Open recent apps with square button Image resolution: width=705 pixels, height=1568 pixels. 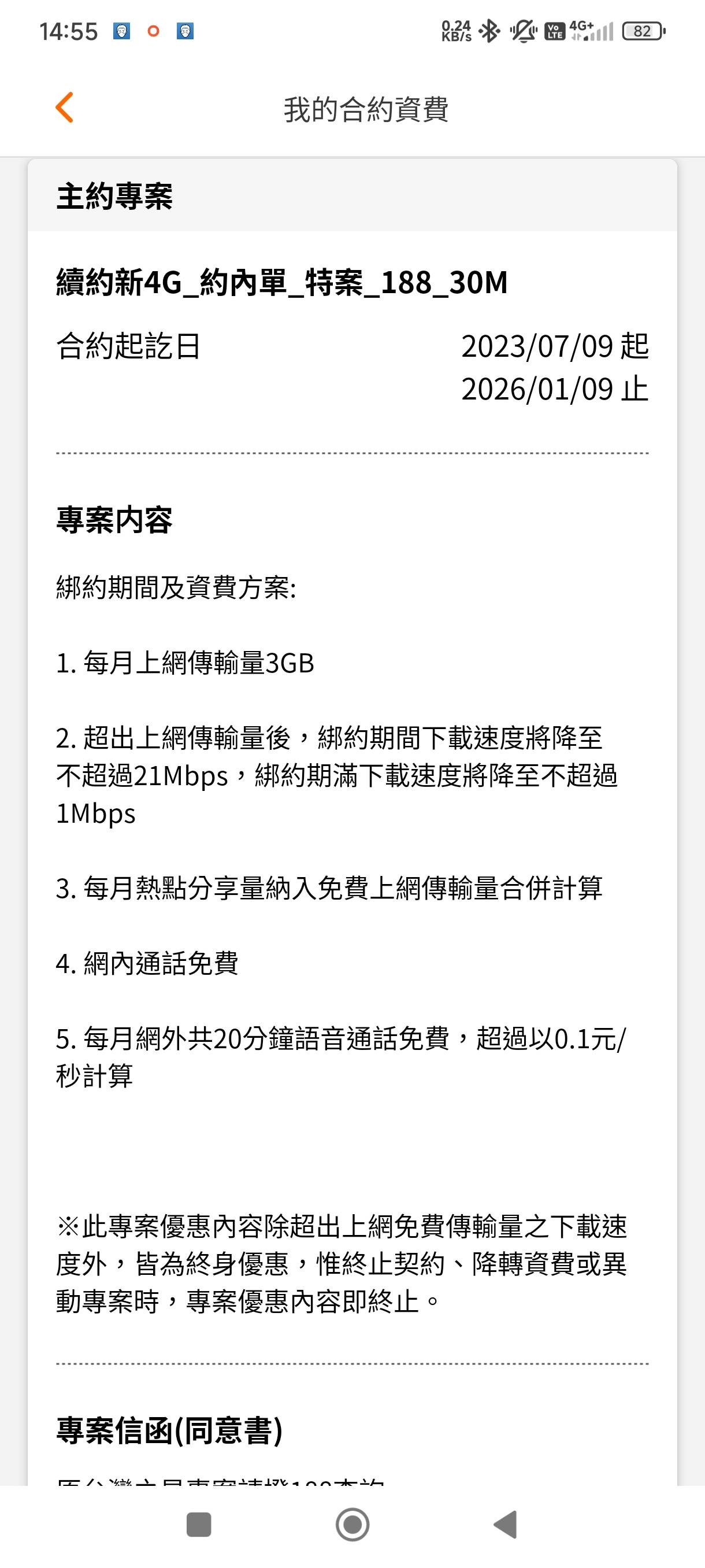(198, 1525)
